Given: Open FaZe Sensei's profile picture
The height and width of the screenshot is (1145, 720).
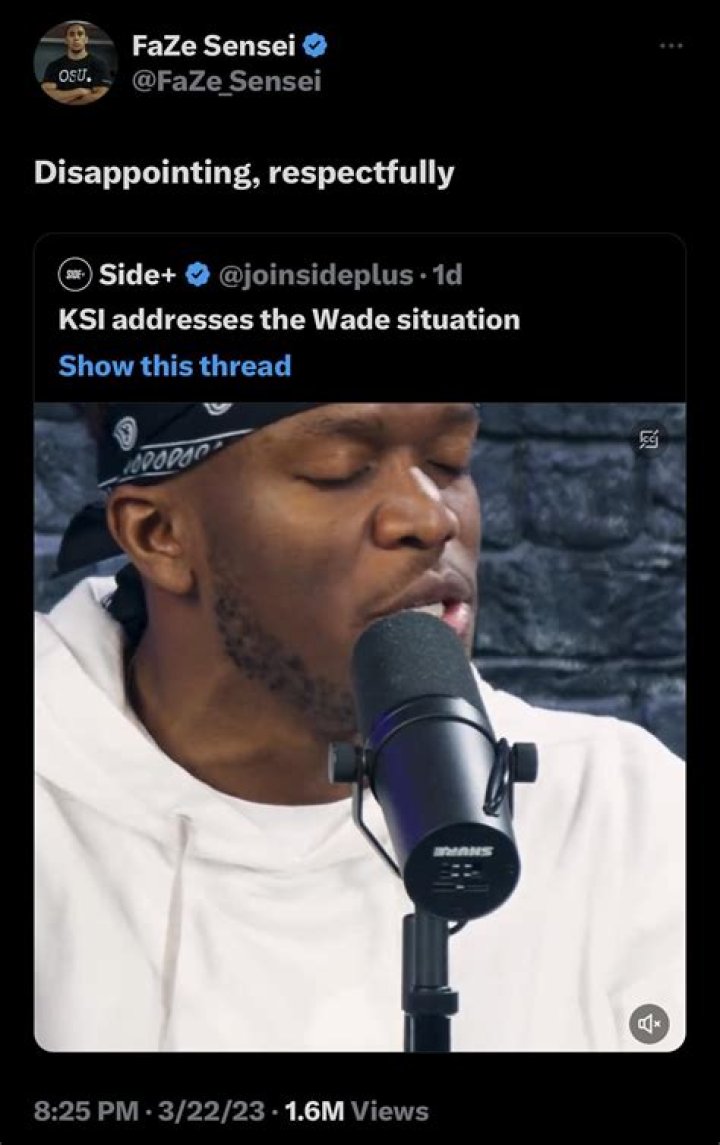Looking at the screenshot, I should 74,62.
